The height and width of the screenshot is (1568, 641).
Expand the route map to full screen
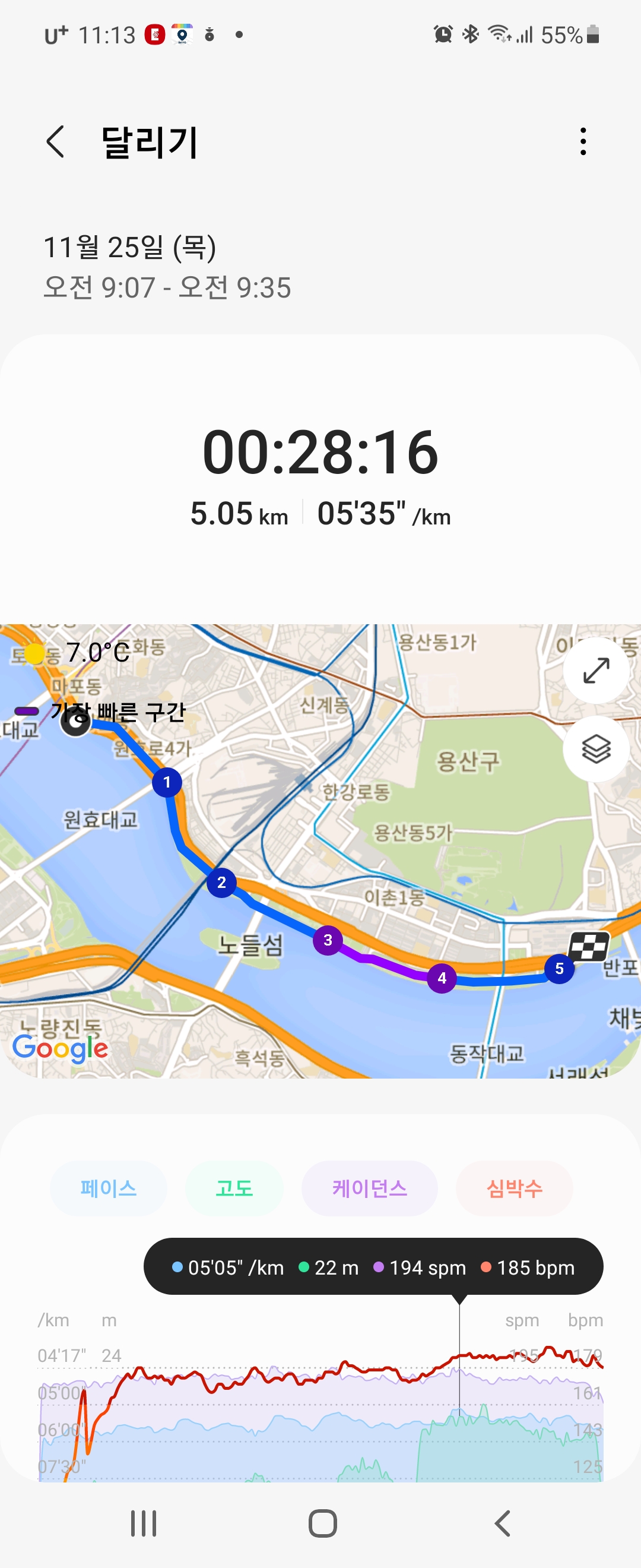coord(595,670)
